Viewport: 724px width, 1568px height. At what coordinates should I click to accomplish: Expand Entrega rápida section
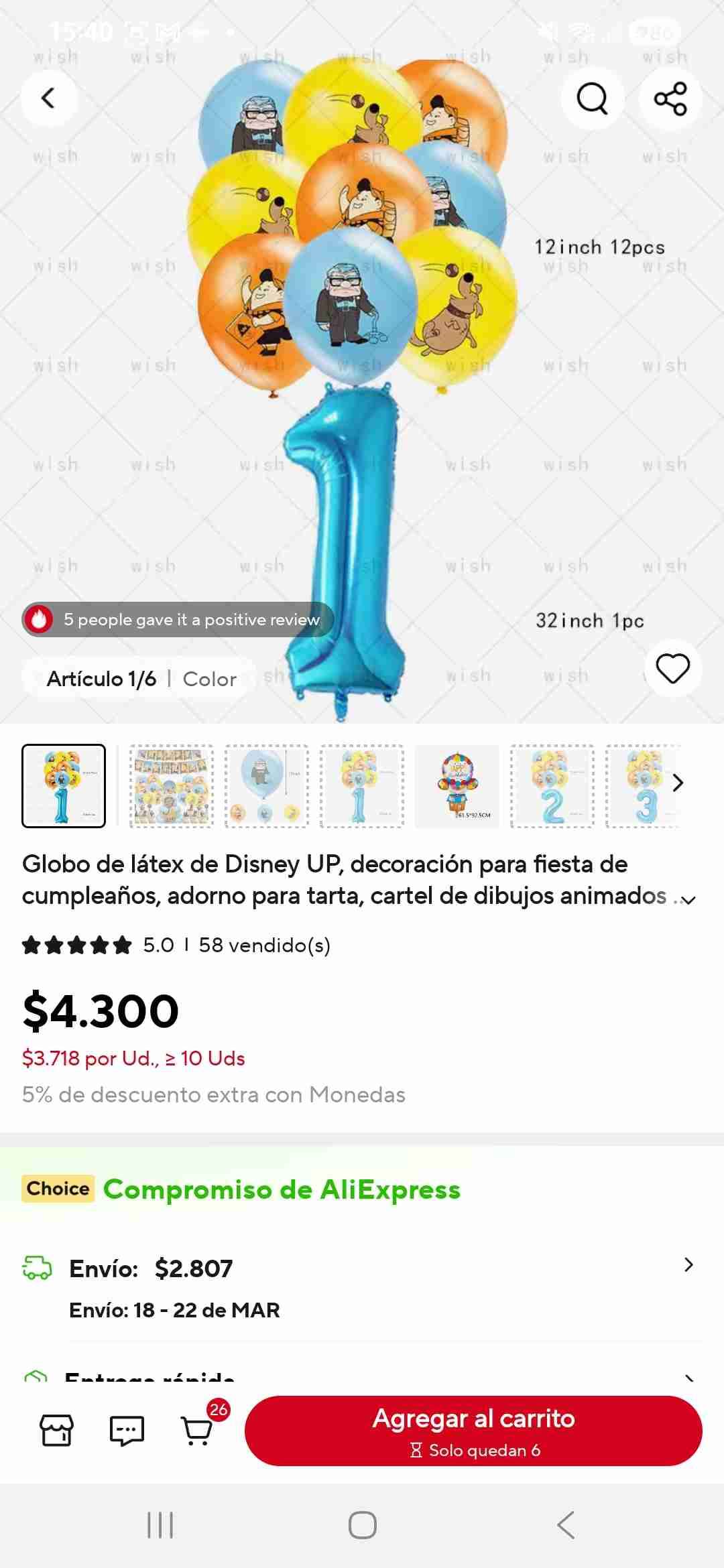tap(362, 1379)
